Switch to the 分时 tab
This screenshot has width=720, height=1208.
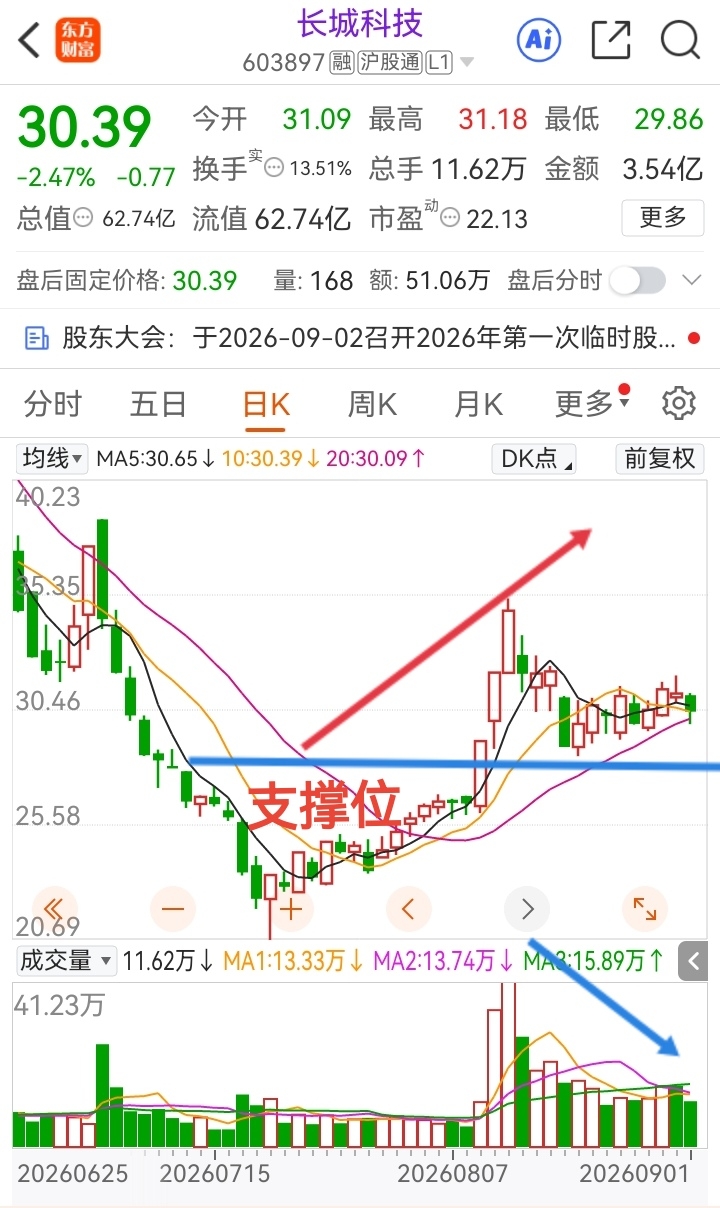pos(52,405)
